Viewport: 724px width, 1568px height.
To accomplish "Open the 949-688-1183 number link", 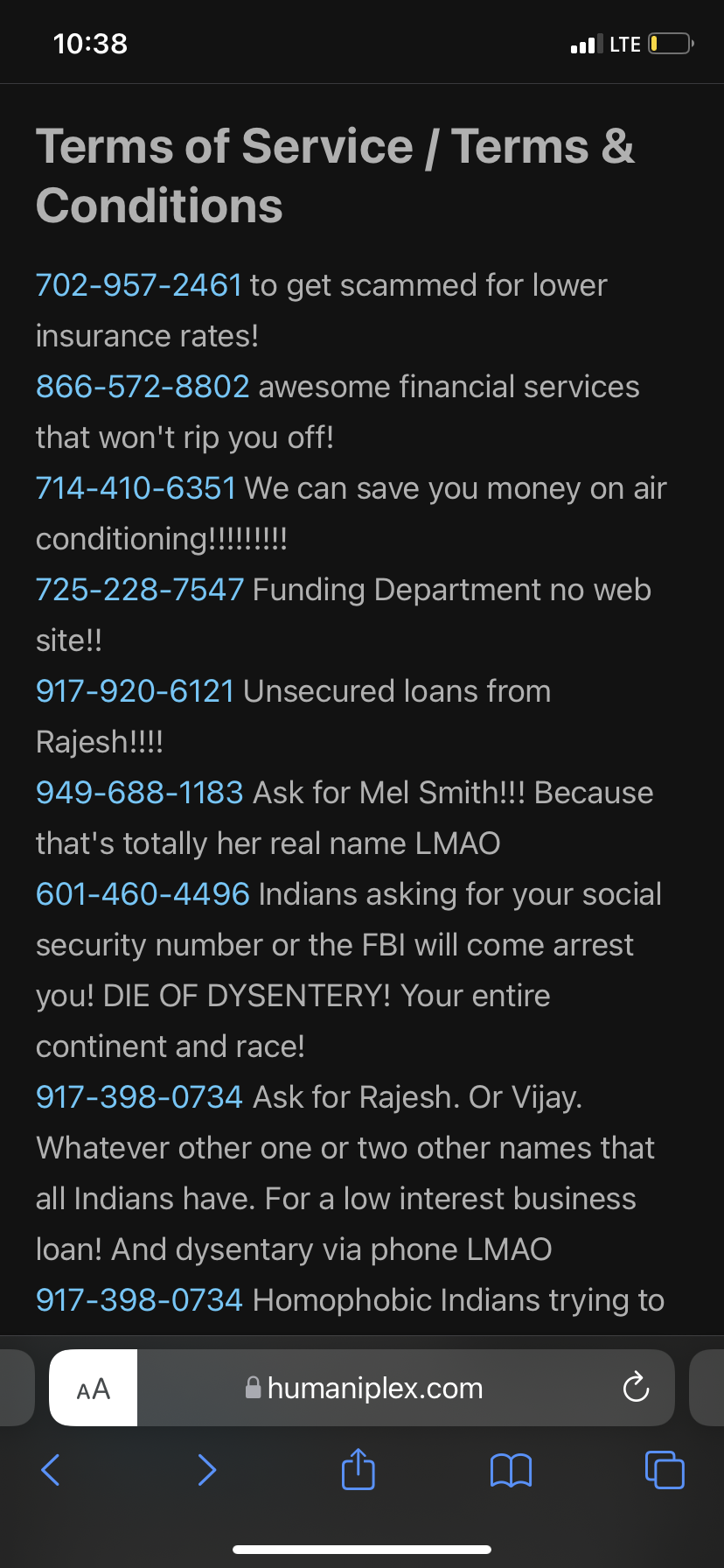I will click(139, 793).
